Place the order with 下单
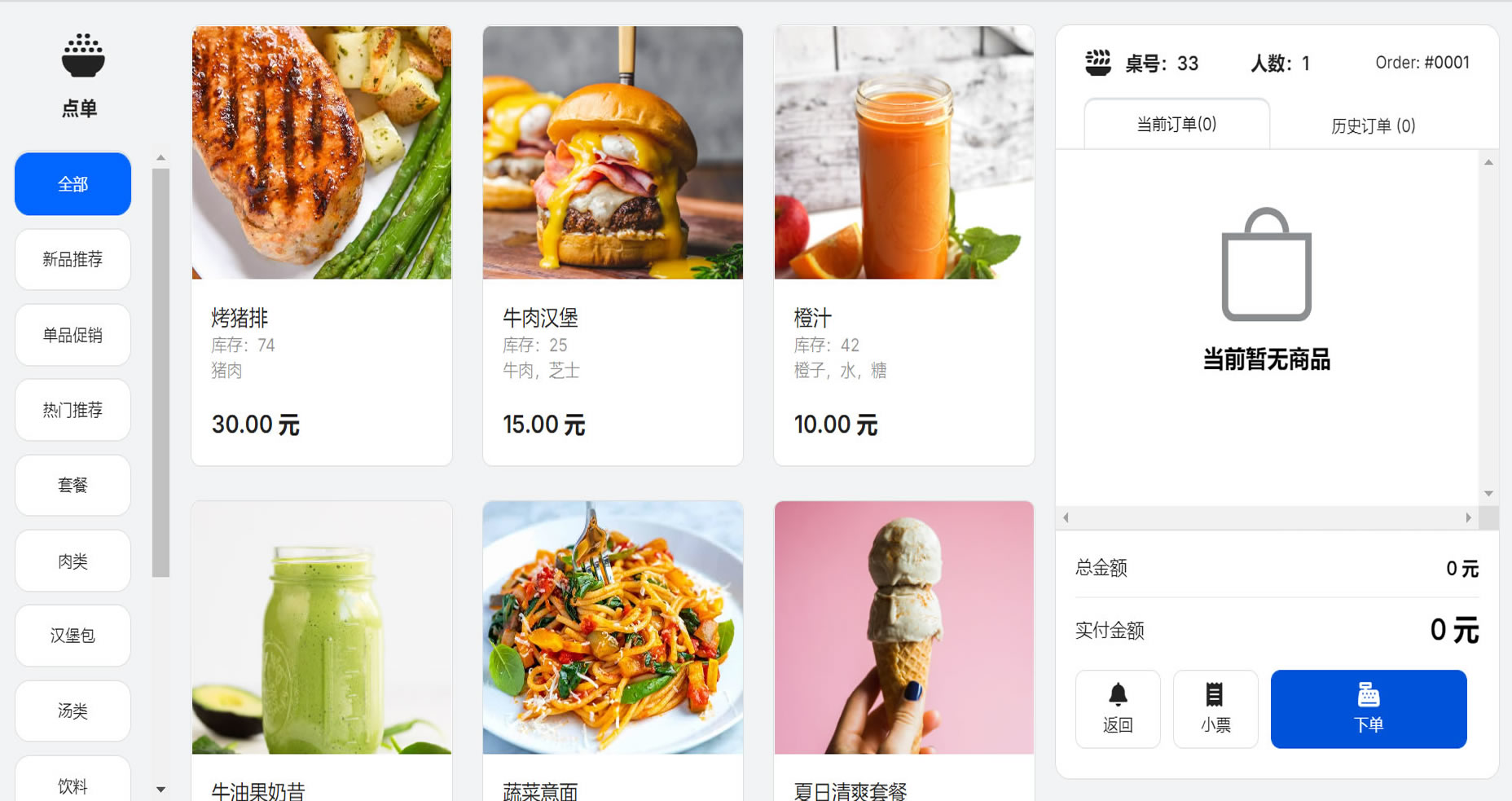 pos(1368,708)
